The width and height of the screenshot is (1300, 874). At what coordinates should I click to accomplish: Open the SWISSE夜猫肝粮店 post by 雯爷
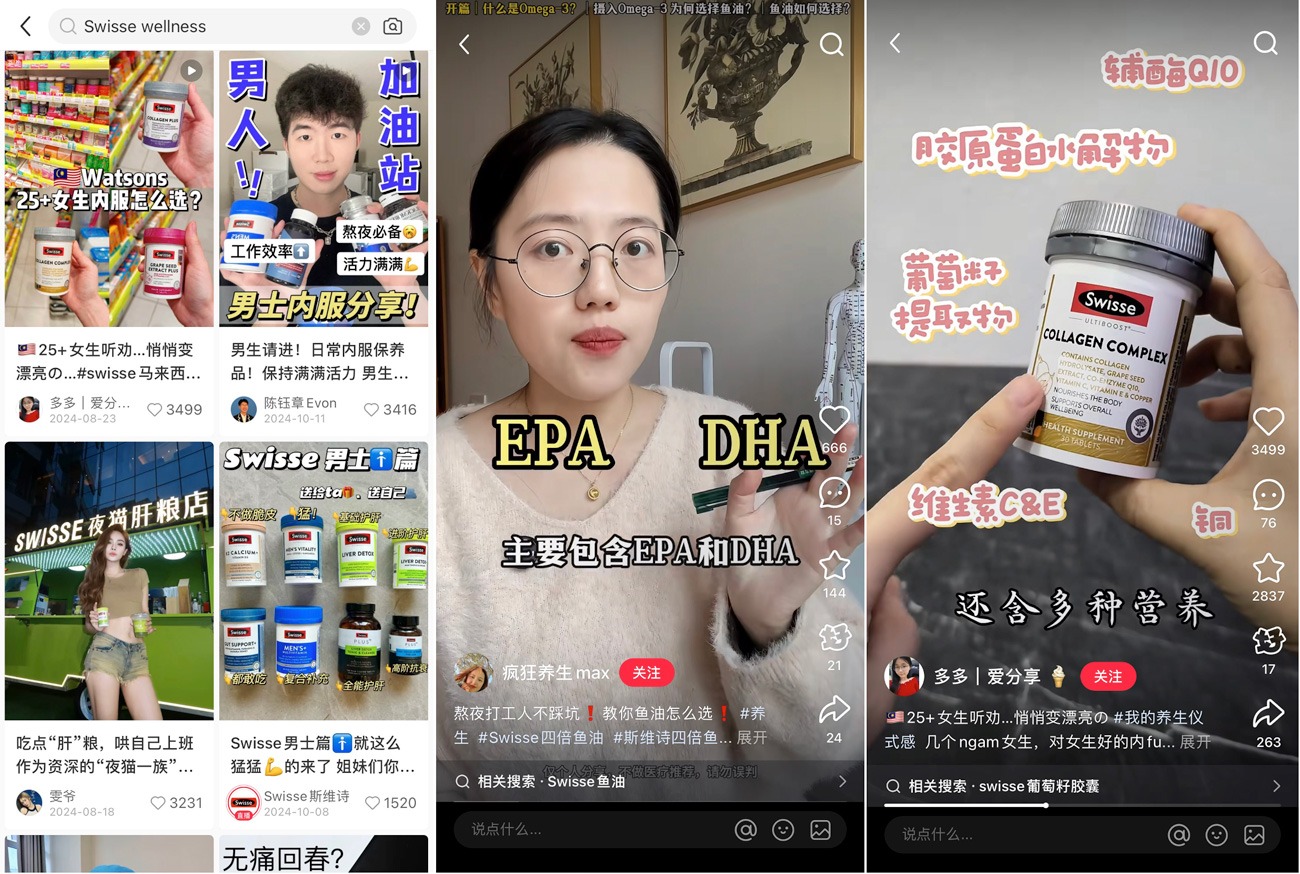point(109,580)
